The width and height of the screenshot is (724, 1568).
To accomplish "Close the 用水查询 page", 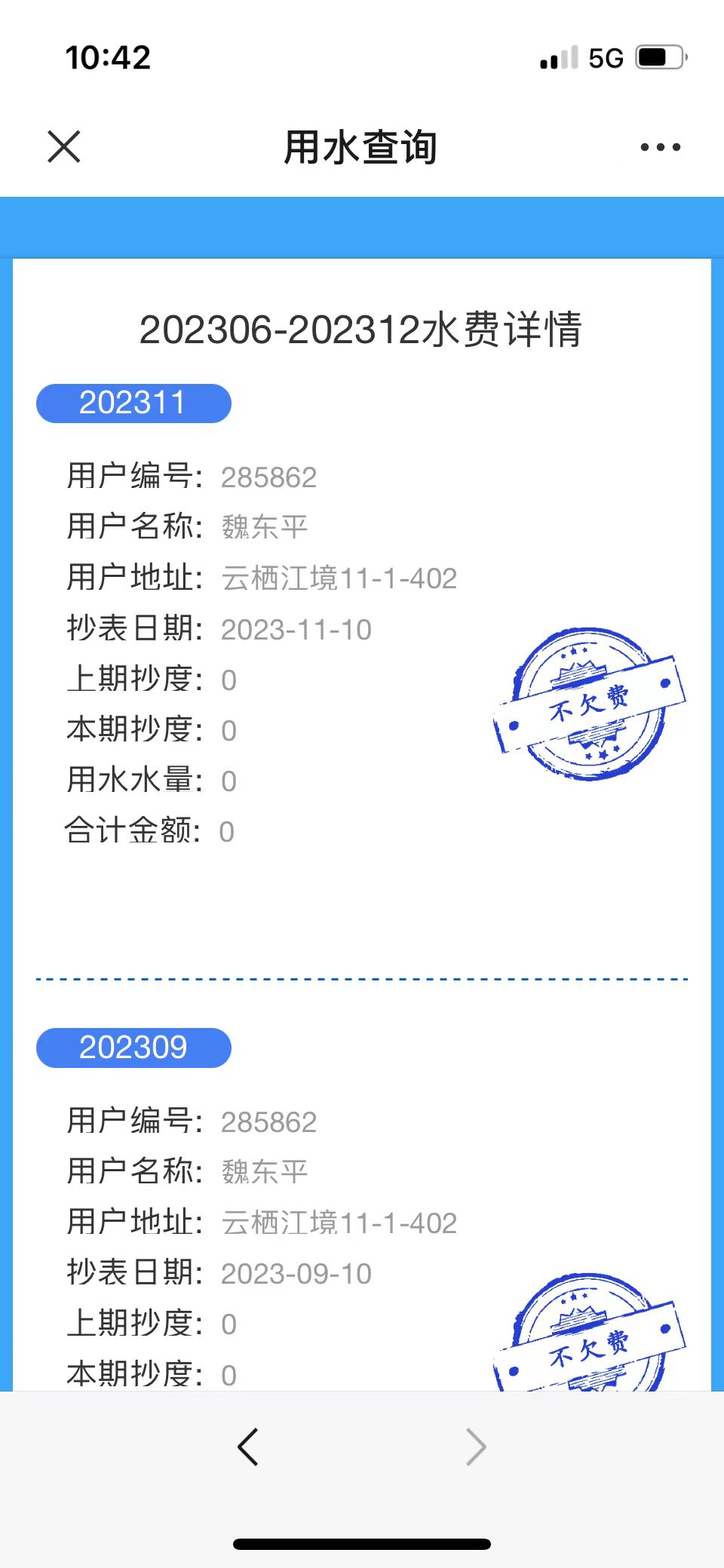I will (64, 146).
